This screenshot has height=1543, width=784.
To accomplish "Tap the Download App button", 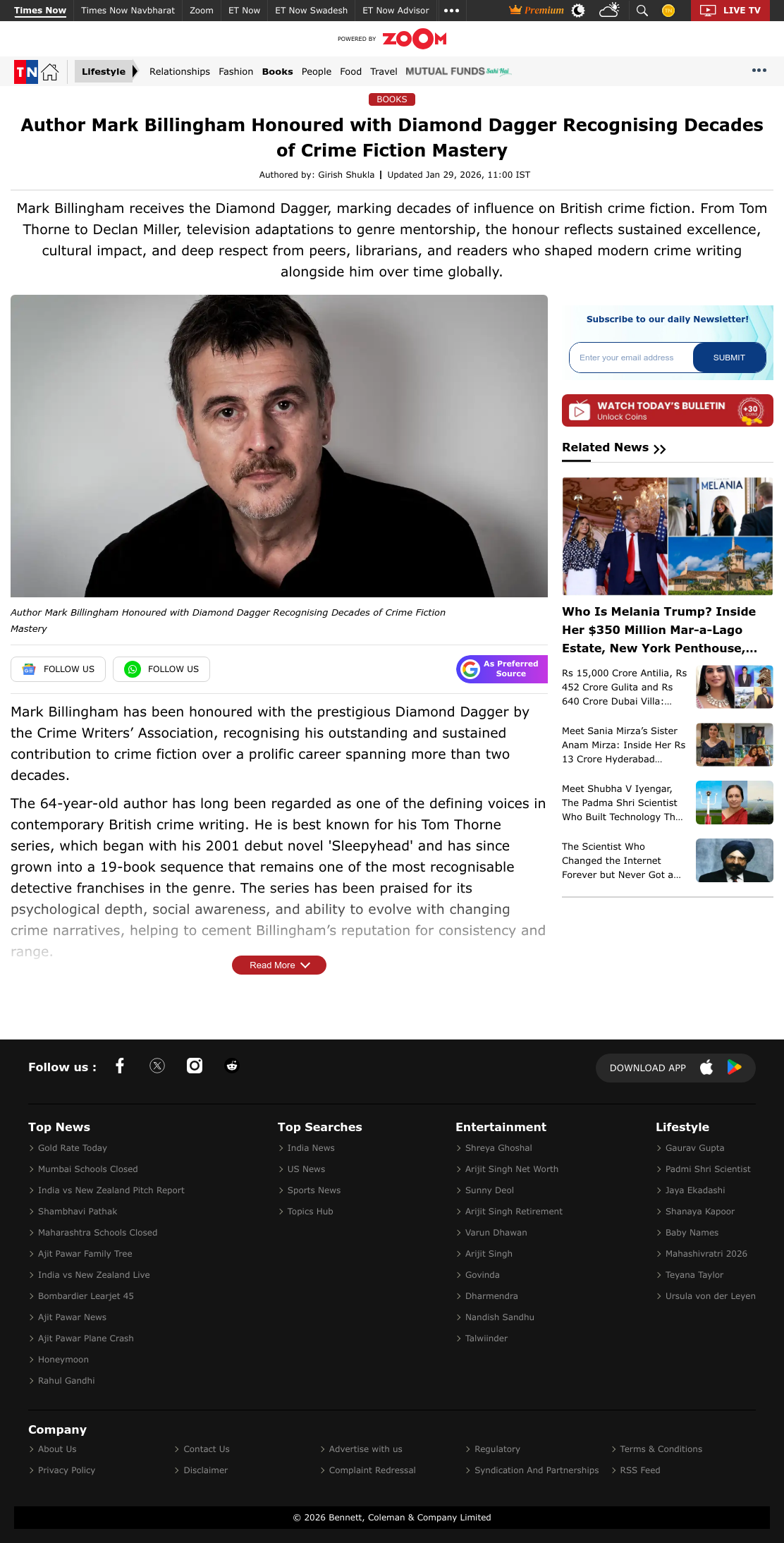I will pyautogui.click(x=675, y=1068).
